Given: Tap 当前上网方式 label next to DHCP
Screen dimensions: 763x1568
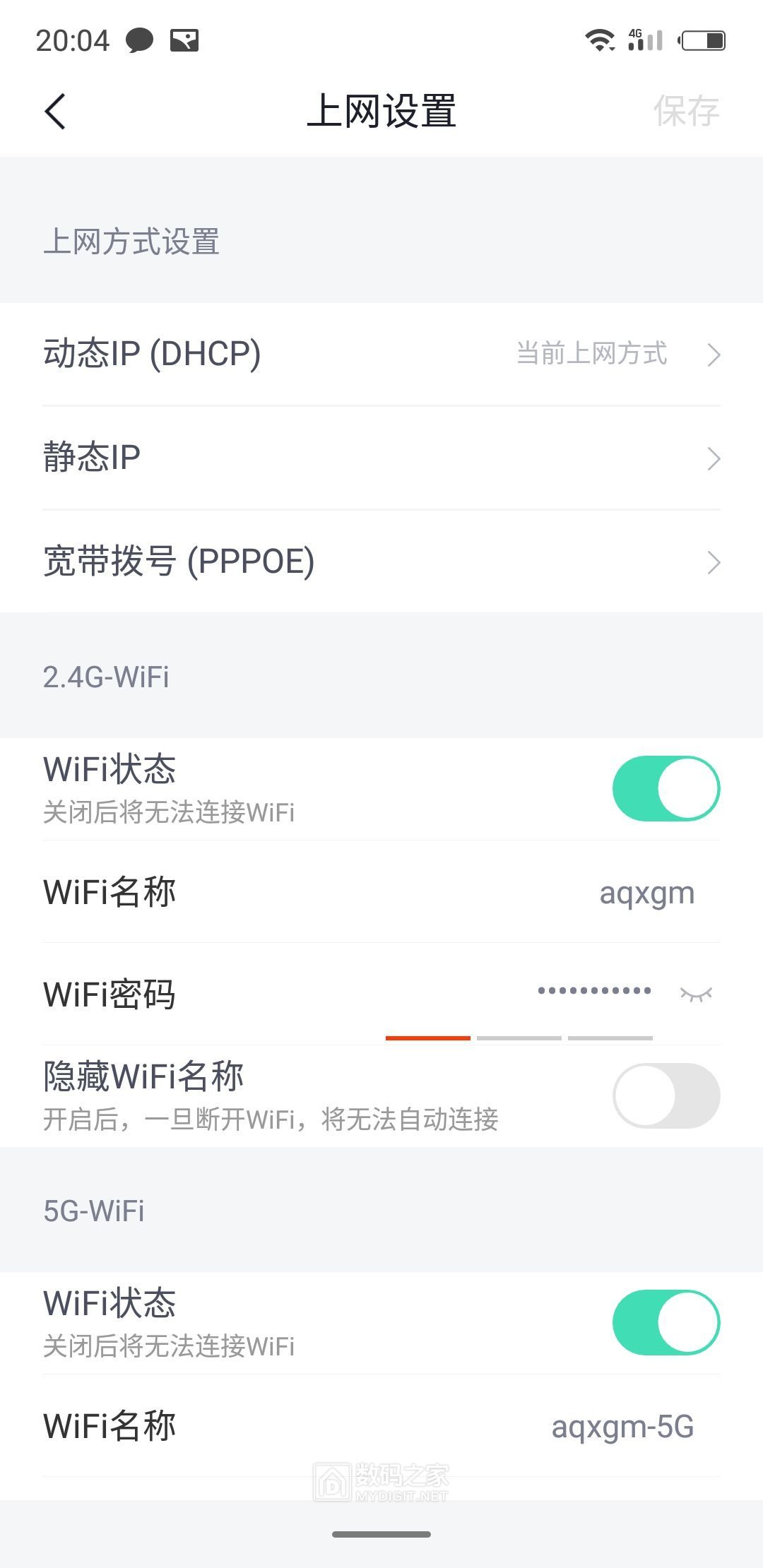Looking at the screenshot, I should [591, 355].
